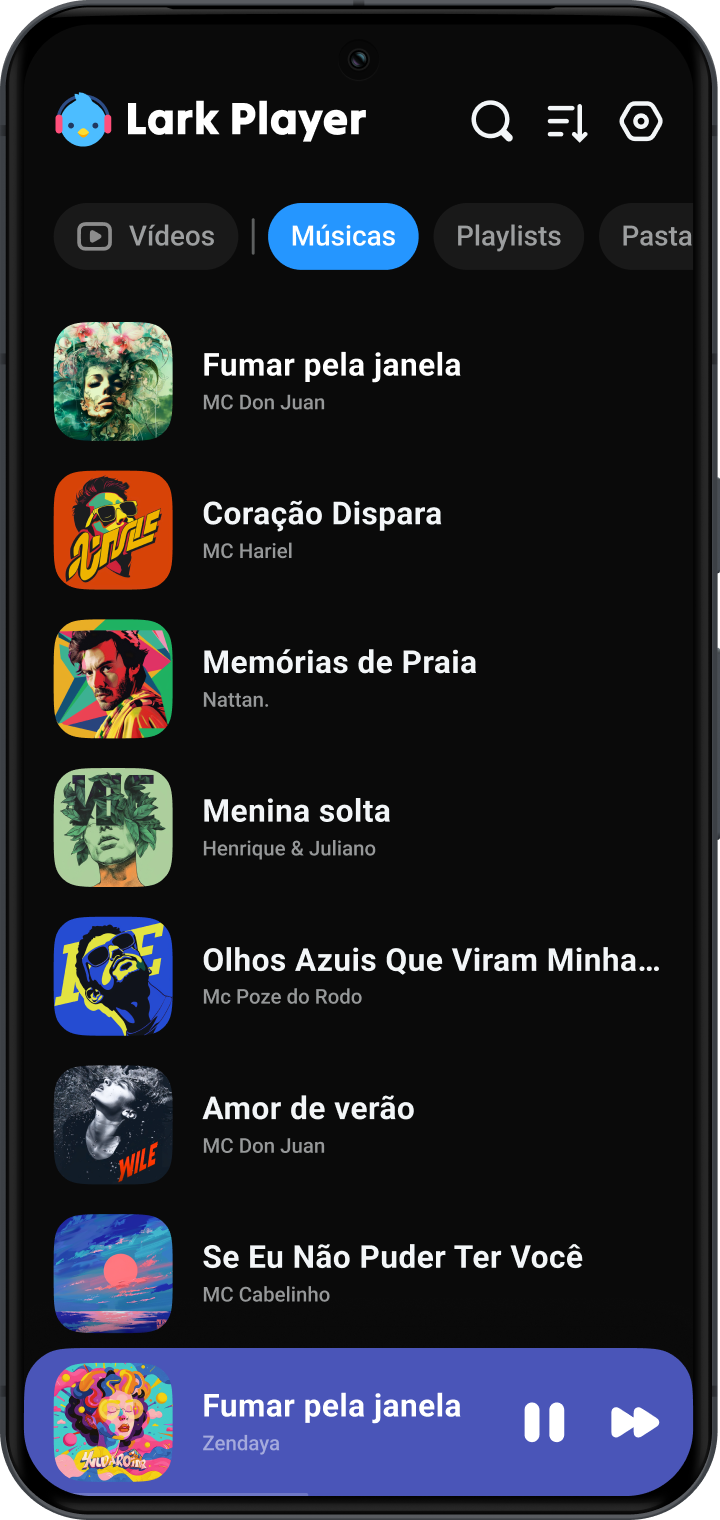The height and width of the screenshot is (1520, 720).
Task: Skip to the next track
Action: [635, 1422]
